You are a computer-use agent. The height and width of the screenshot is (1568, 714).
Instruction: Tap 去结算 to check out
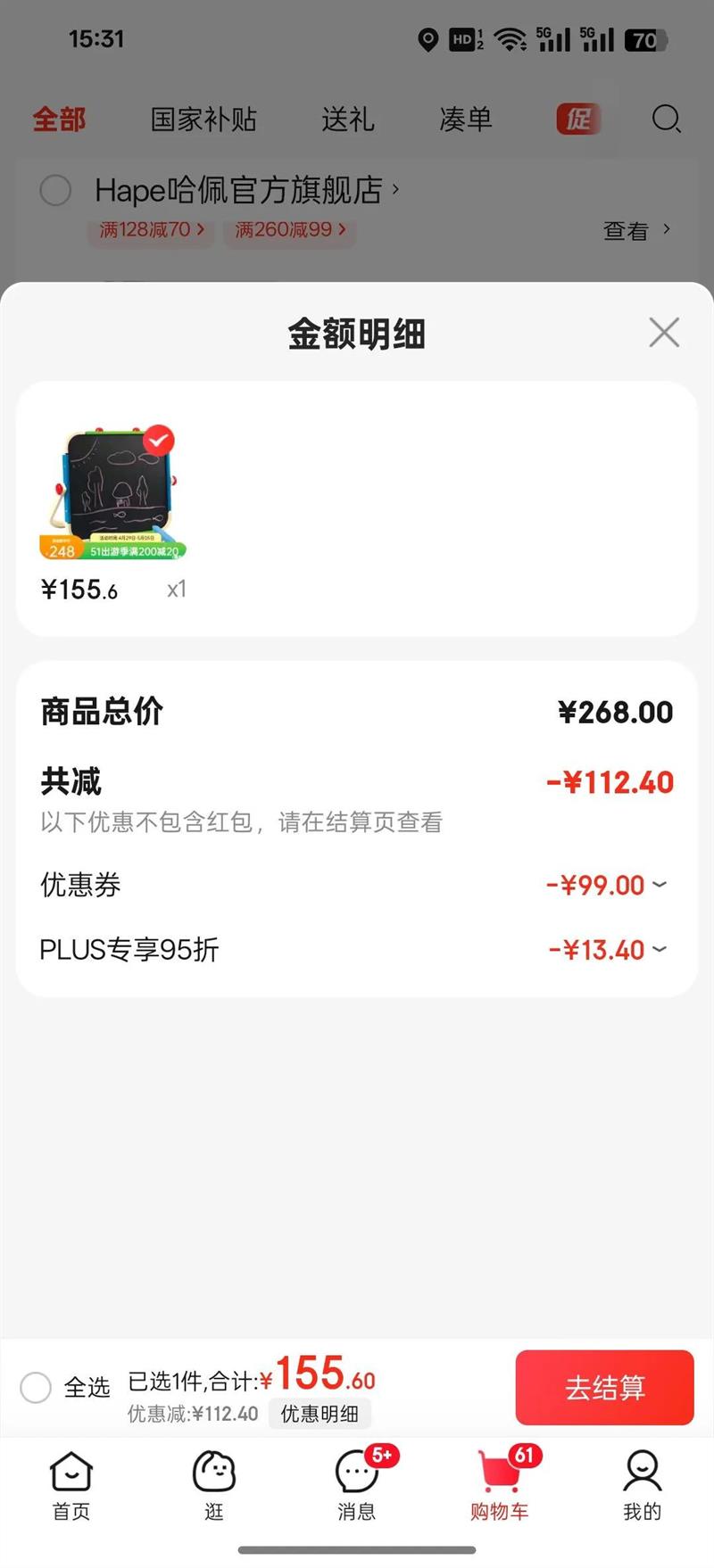point(604,1387)
